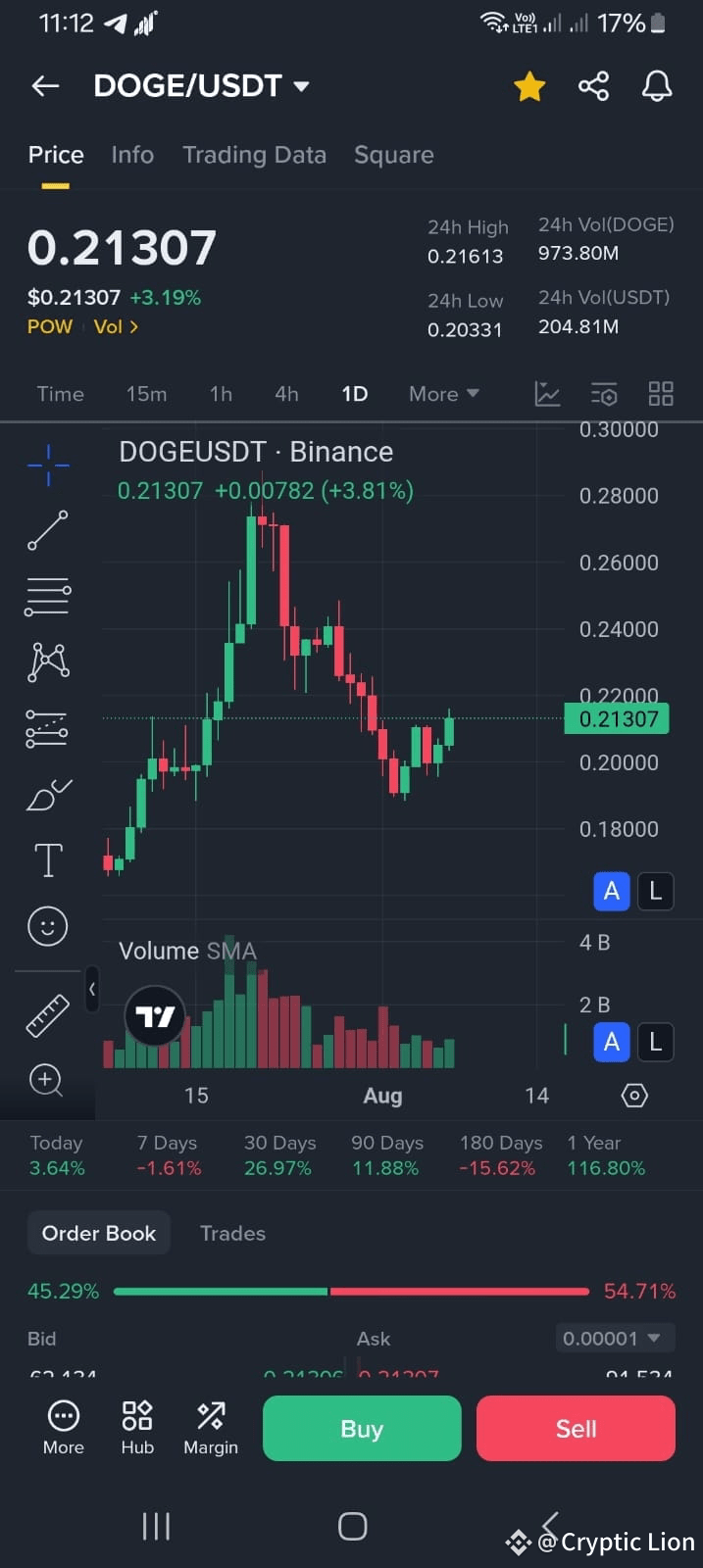Remove DOGE/USDT from favorites via star
This screenshot has width=703, height=1568.
point(529,86)
